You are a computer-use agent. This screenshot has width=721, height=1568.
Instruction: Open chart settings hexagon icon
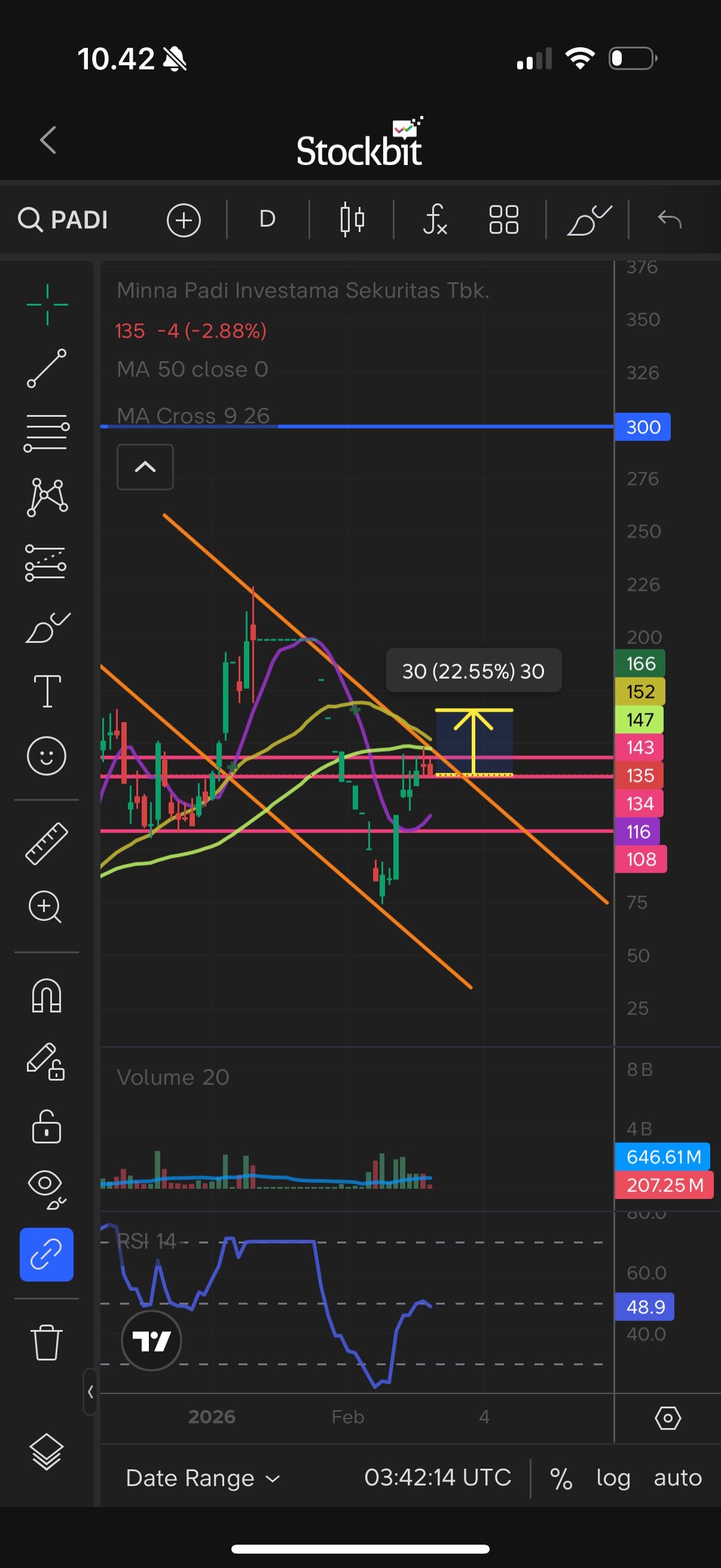click(667, 1418)
